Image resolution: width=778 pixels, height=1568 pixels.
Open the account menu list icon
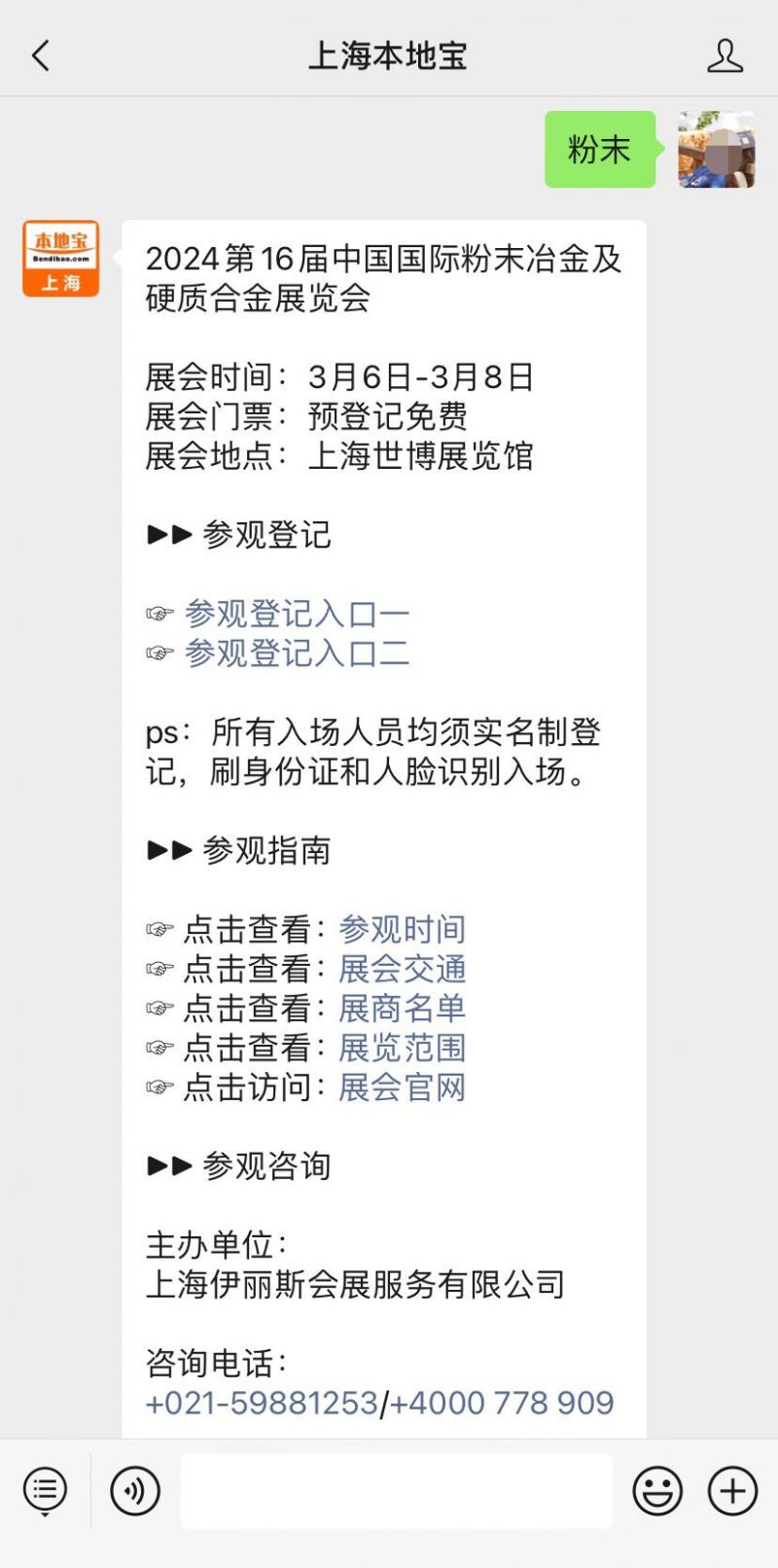tap(45, 1491)
